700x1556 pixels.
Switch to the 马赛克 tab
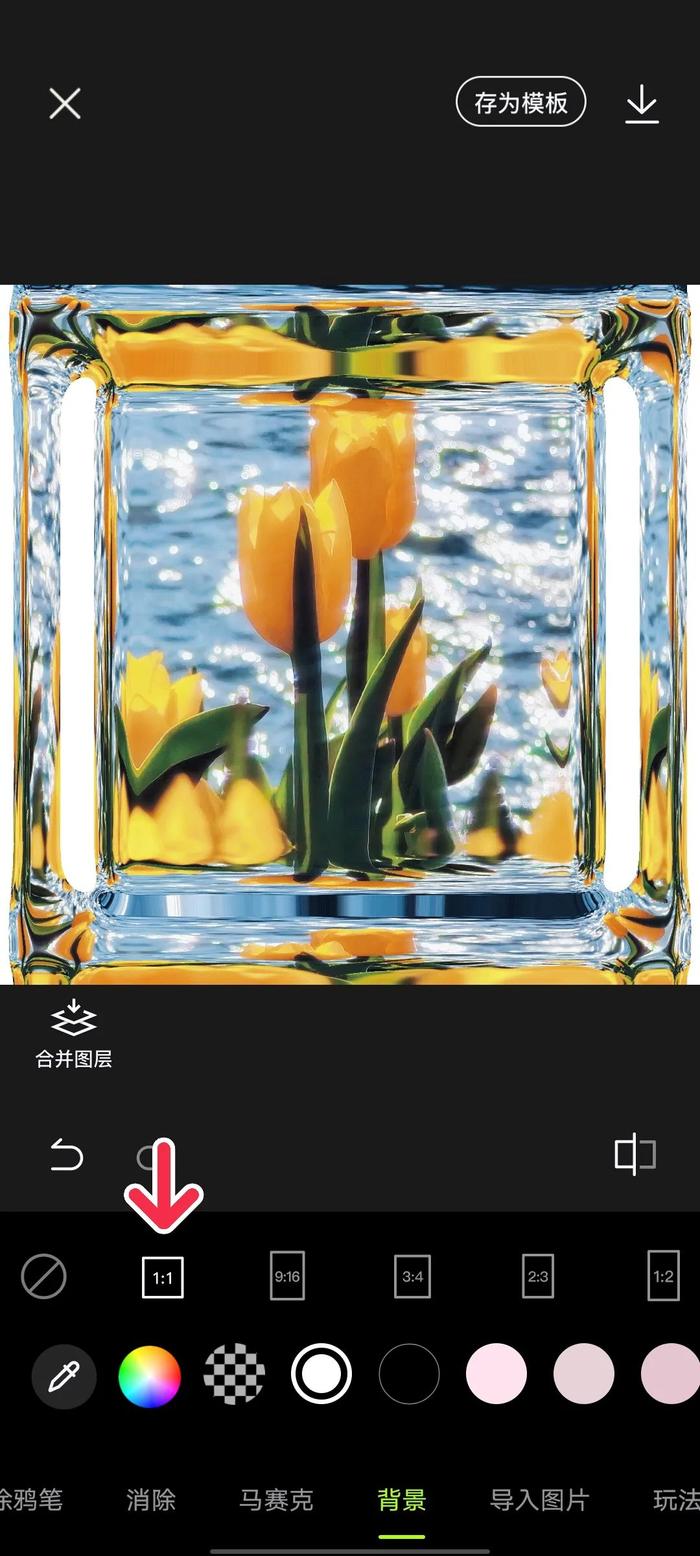coord(276,1500)
